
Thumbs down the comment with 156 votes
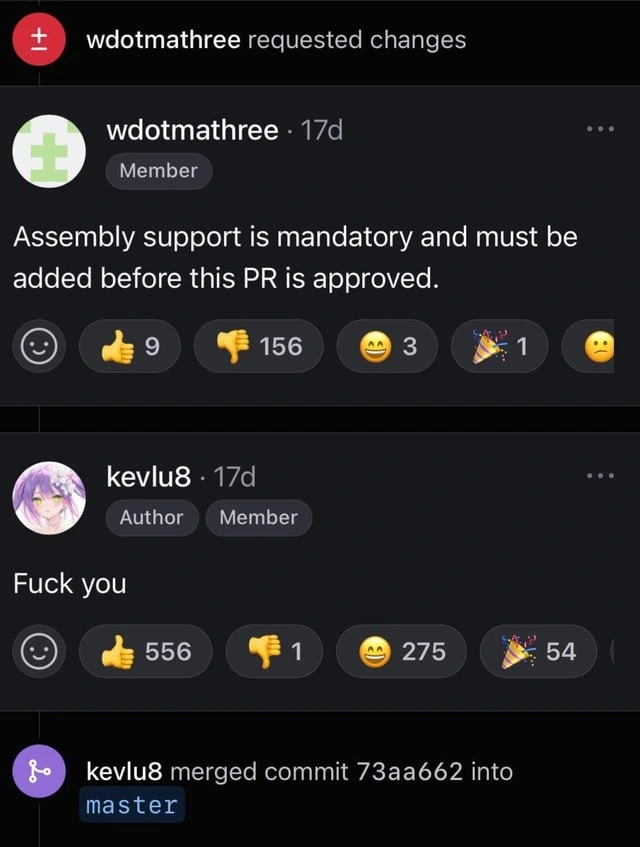click(x=259, y=346)
